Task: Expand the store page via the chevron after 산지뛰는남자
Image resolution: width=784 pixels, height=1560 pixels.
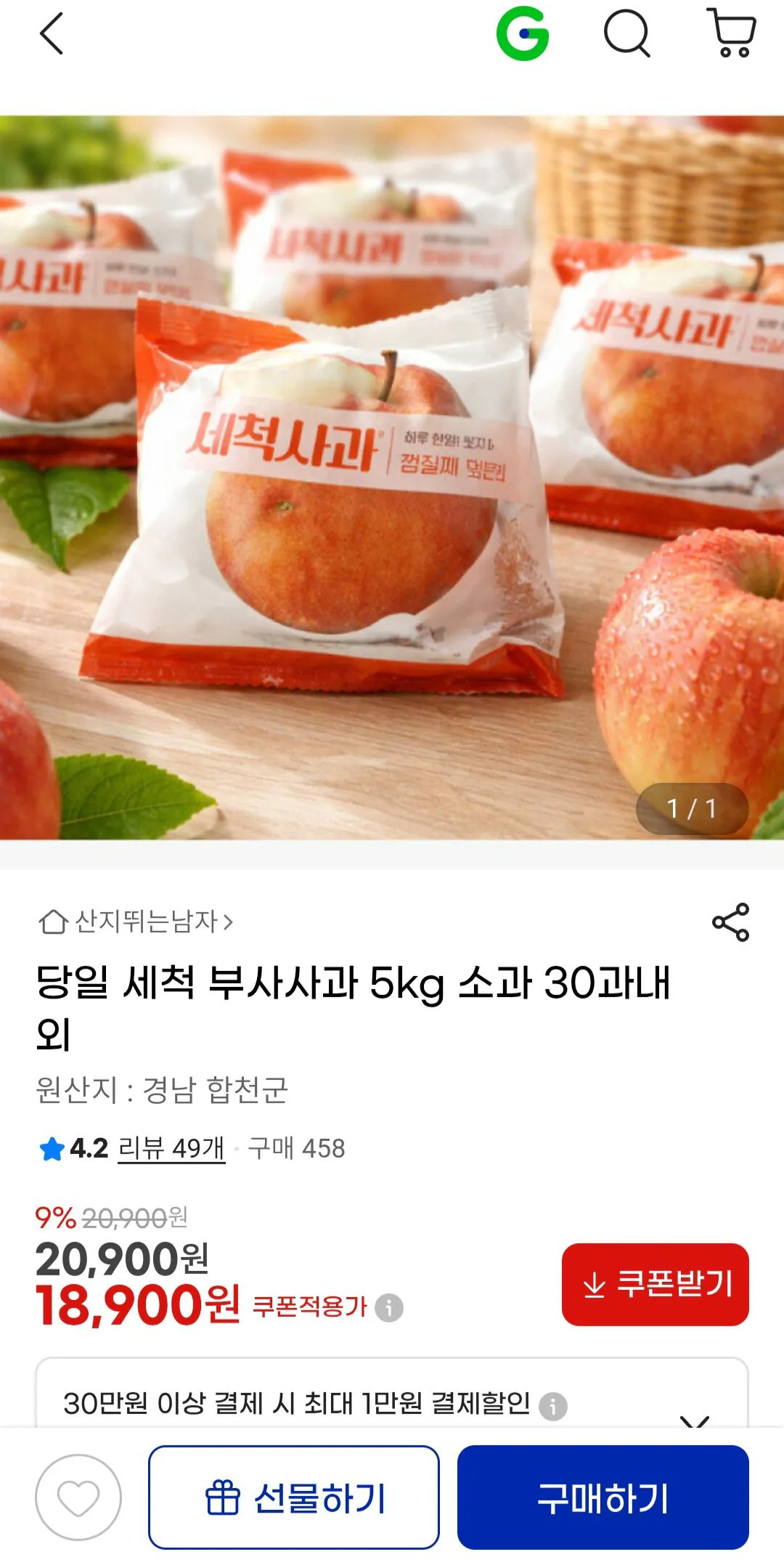Action: (x=231, y=921)
